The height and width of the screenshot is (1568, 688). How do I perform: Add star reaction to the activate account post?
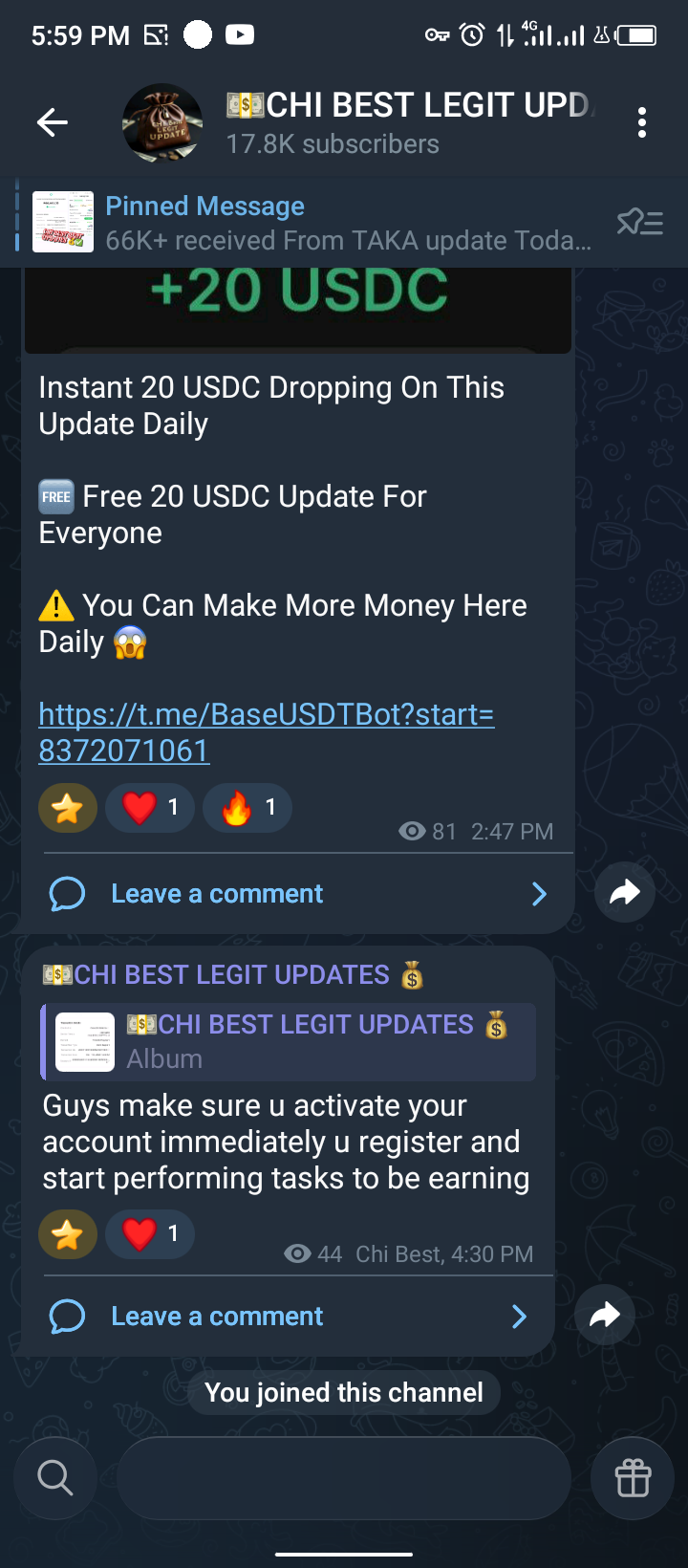point(67,1234)
